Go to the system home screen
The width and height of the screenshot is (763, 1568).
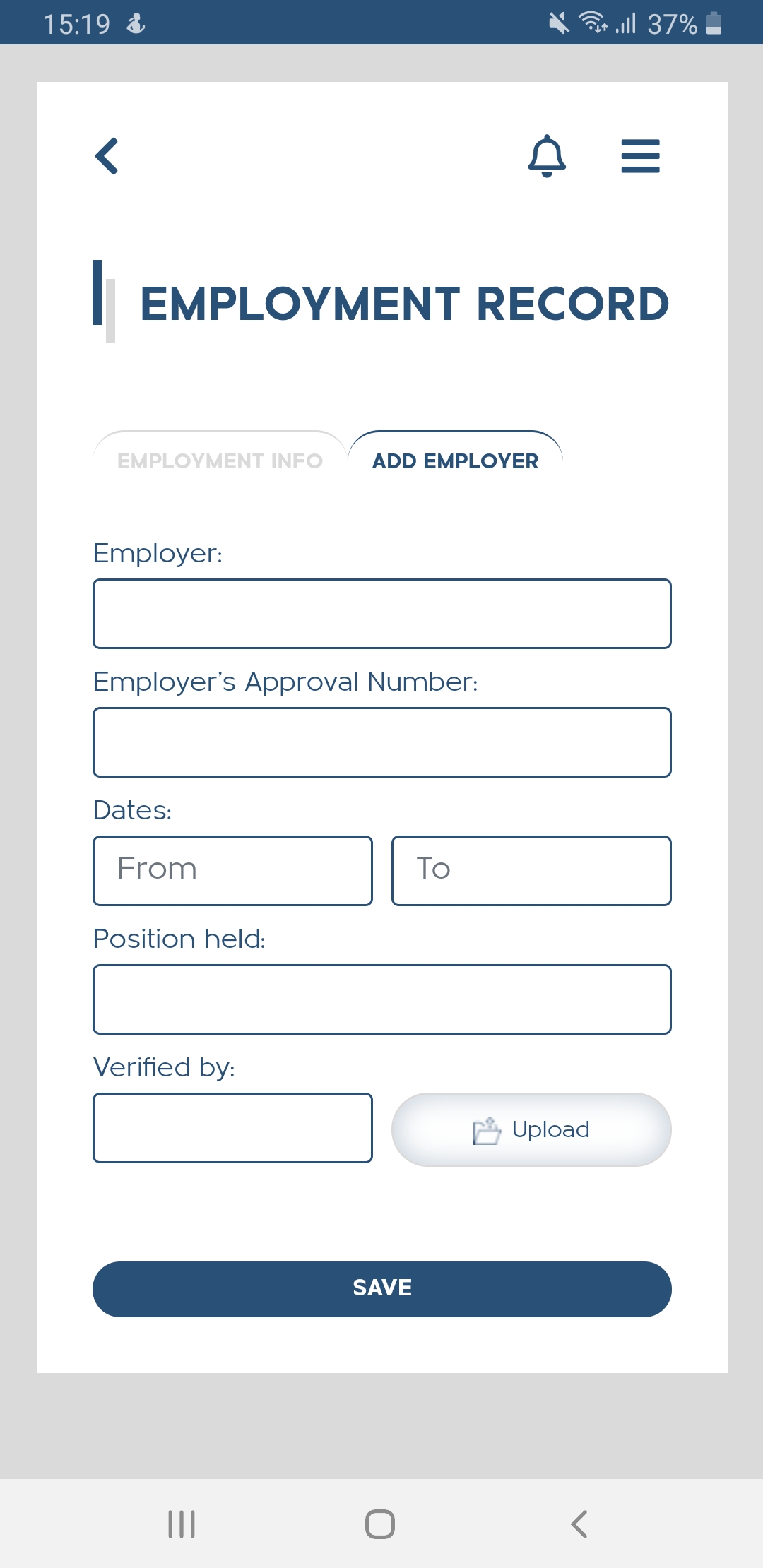(x=380, y=1524)
